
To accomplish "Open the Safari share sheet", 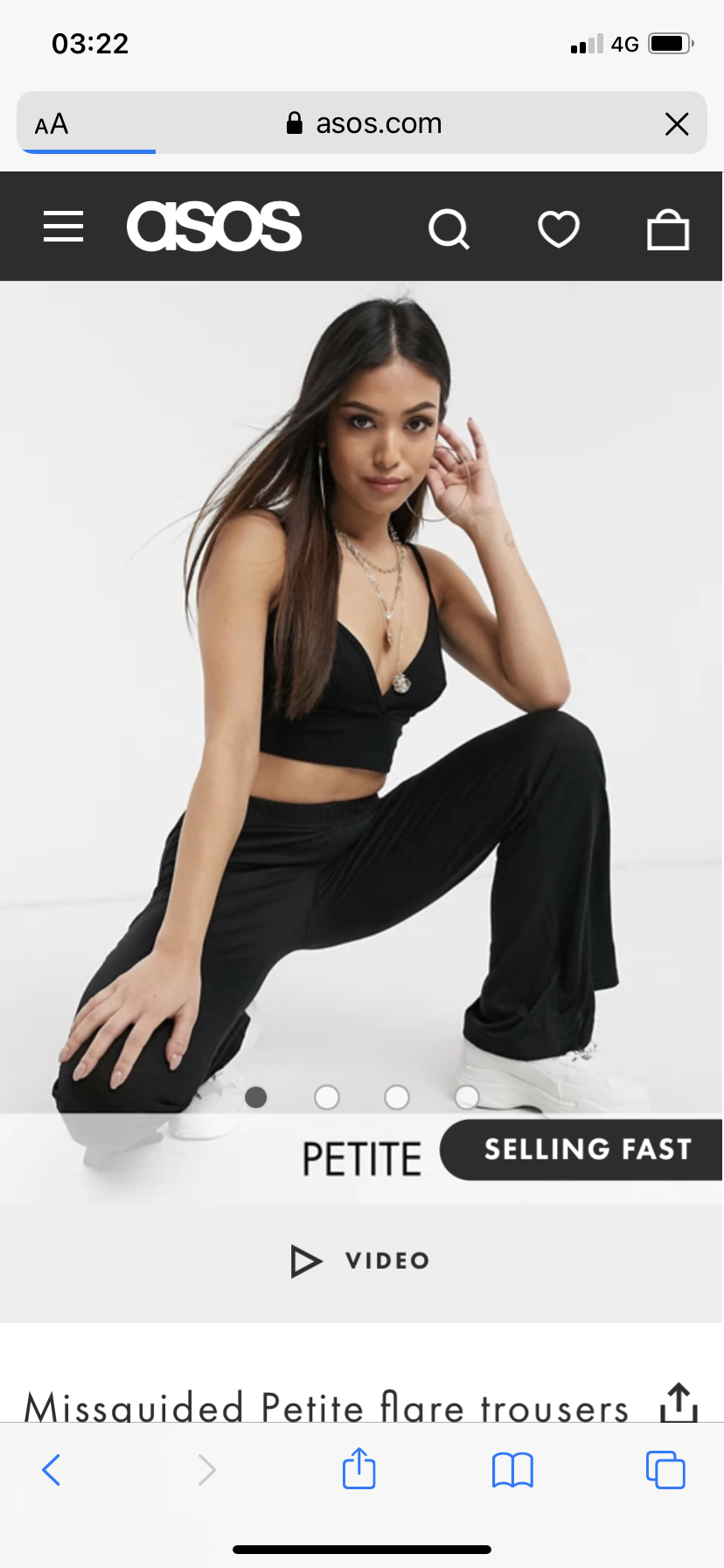I will pyautogui.click(x=359, y=1468).
